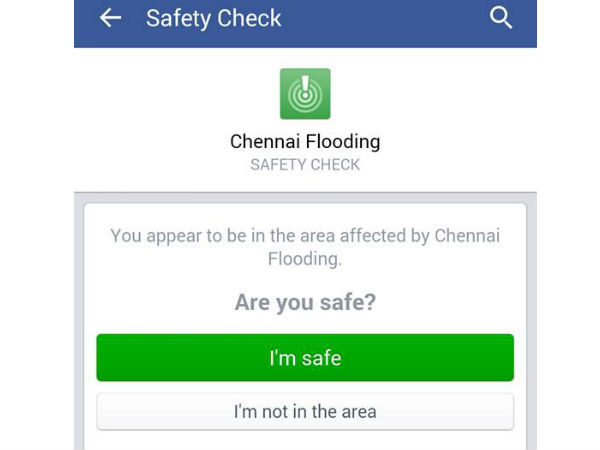Viewport: 600px width, 450px height.
Task: Open search in Safety Check
Action: [x=501, y=18]
